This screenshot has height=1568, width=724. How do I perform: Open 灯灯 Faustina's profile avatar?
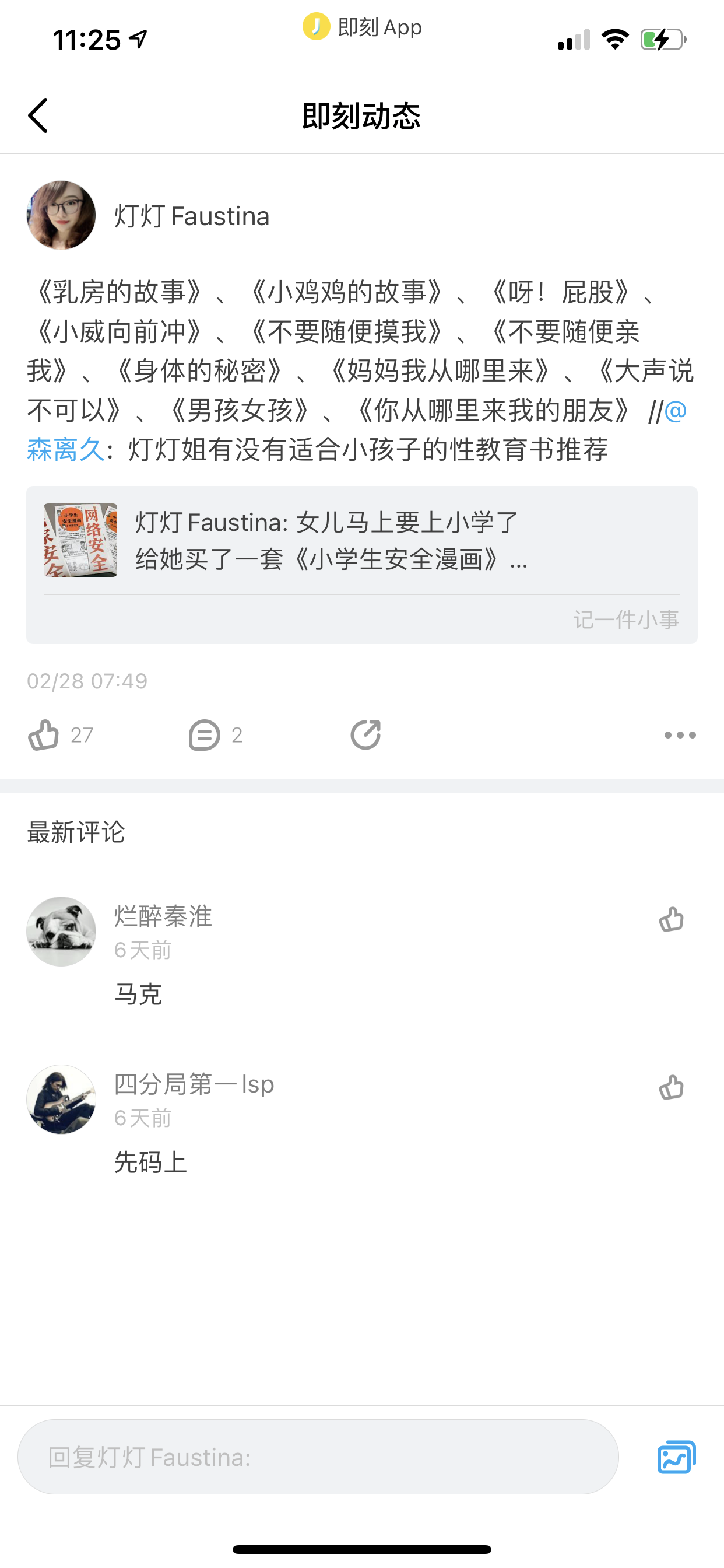[x=61, y=215]
